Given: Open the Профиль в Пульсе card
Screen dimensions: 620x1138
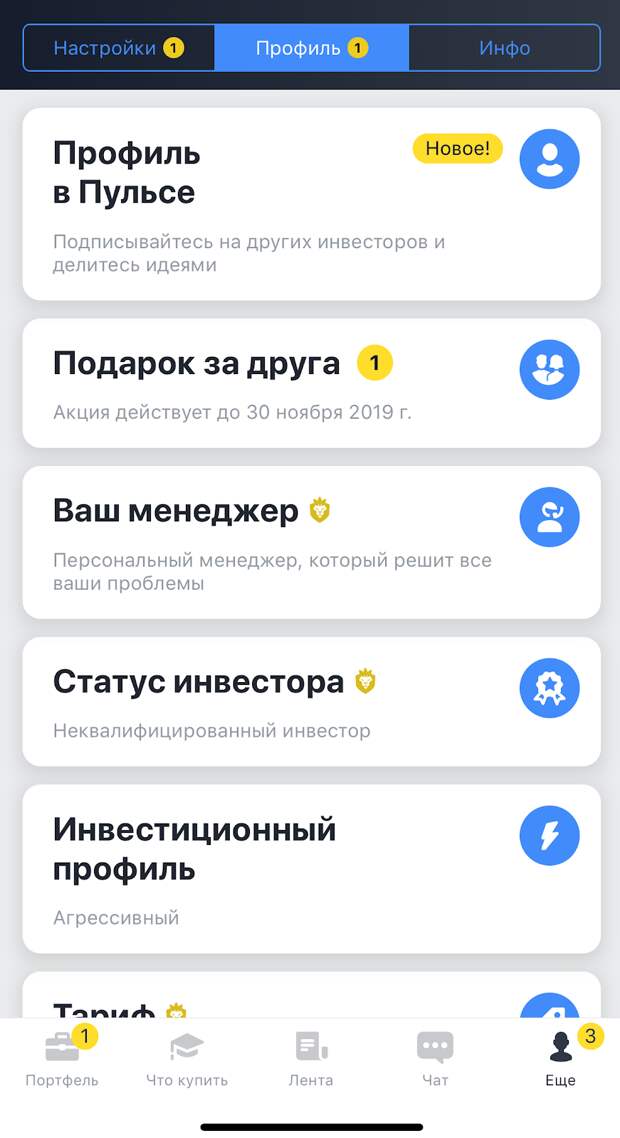Looking at the screenshot, I should click(311, 204).
